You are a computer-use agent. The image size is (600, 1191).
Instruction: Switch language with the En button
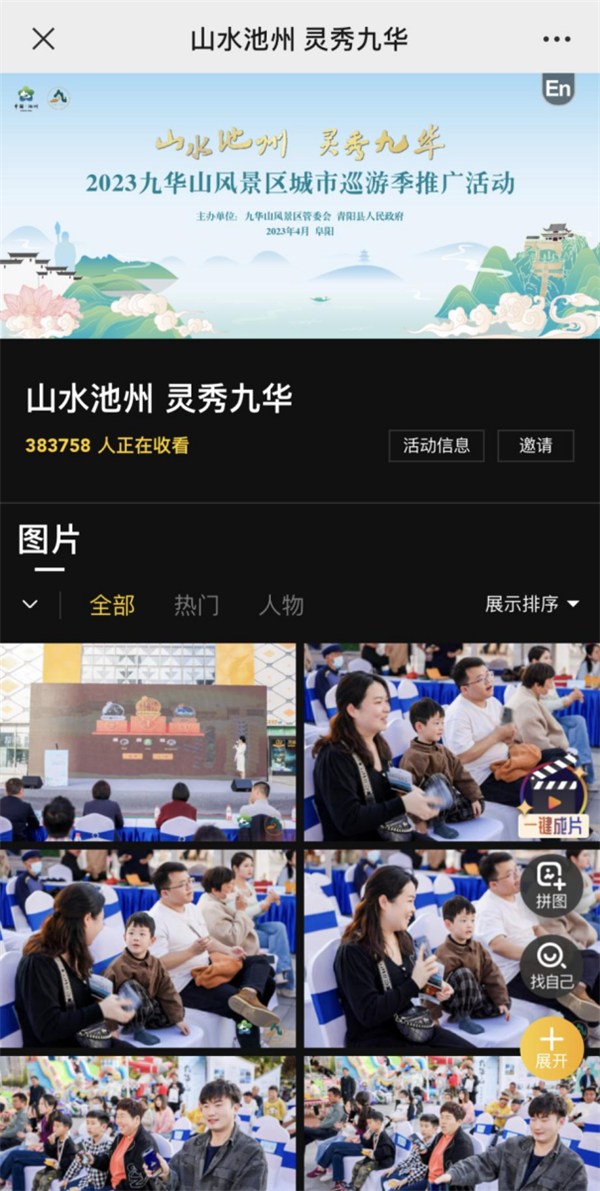(558, 89)
